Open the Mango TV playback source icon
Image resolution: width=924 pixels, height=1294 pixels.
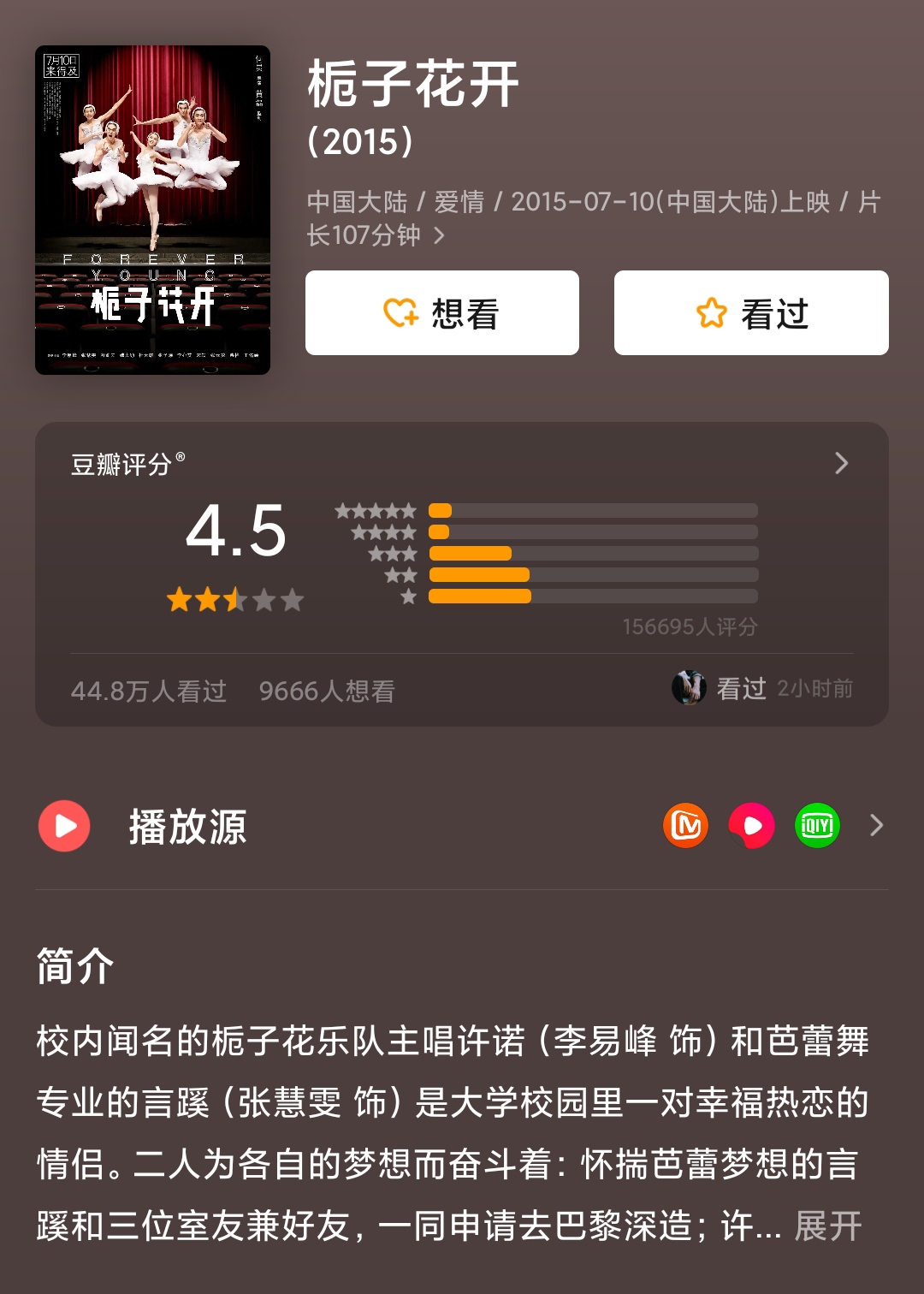click(684, 825)
